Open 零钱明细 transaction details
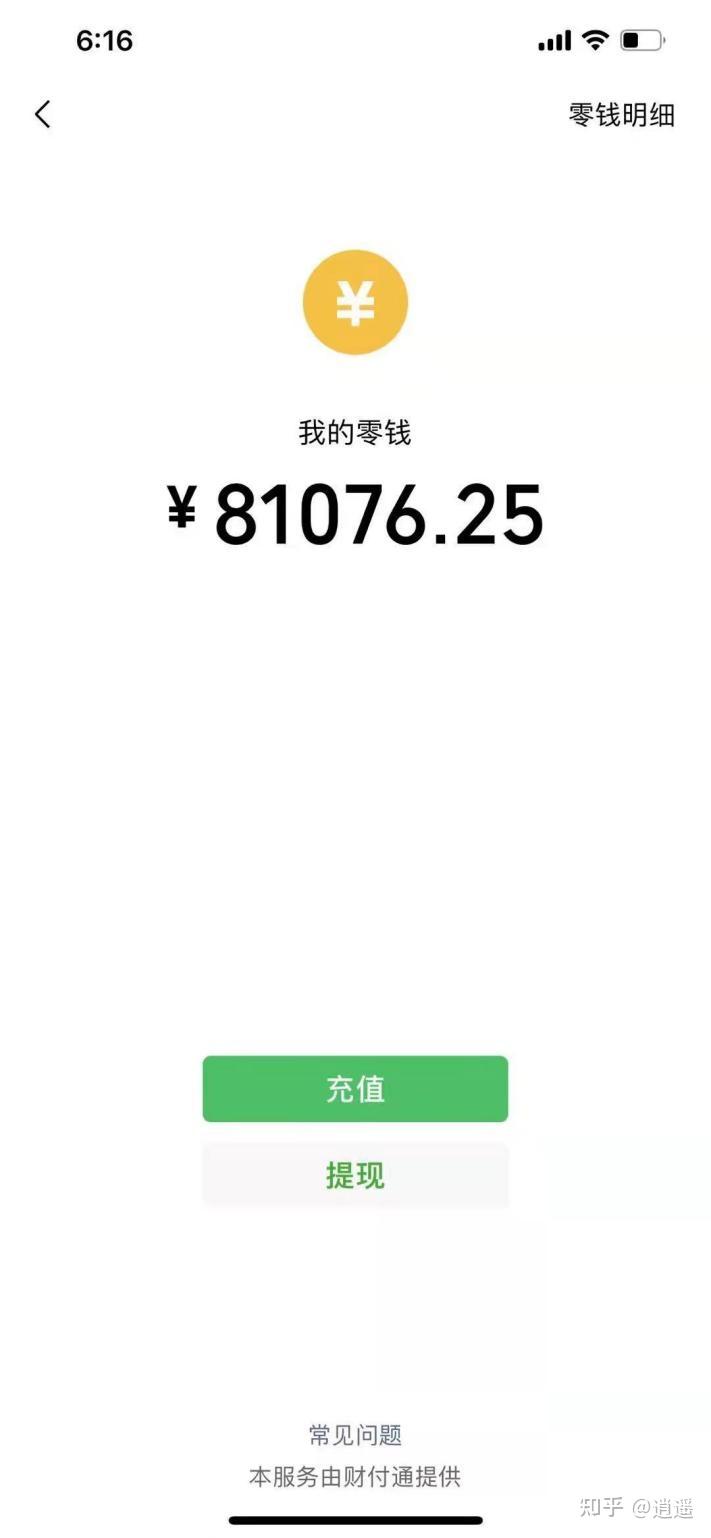Viewport: 711px width, 1538px height. (x=622, y=115)
